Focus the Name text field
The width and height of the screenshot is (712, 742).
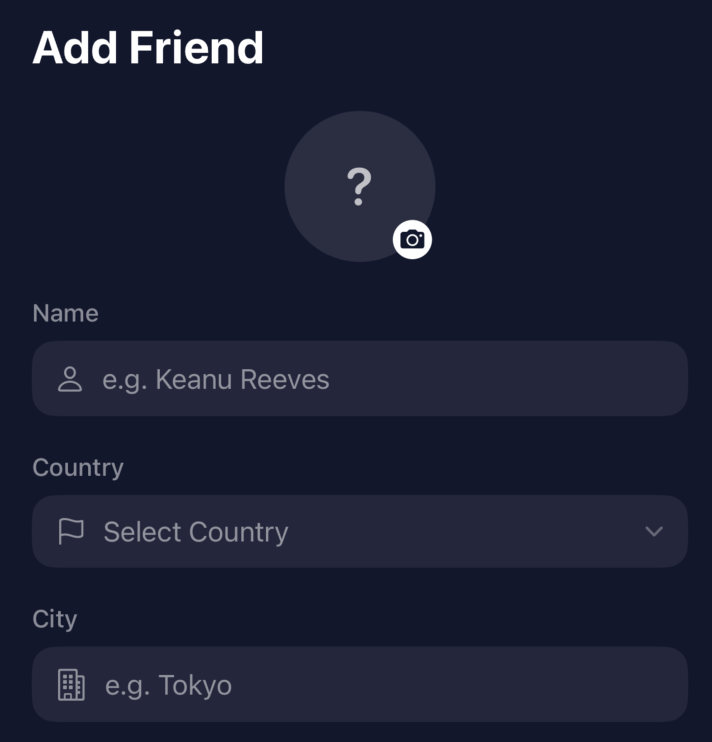tap(360, 379)
